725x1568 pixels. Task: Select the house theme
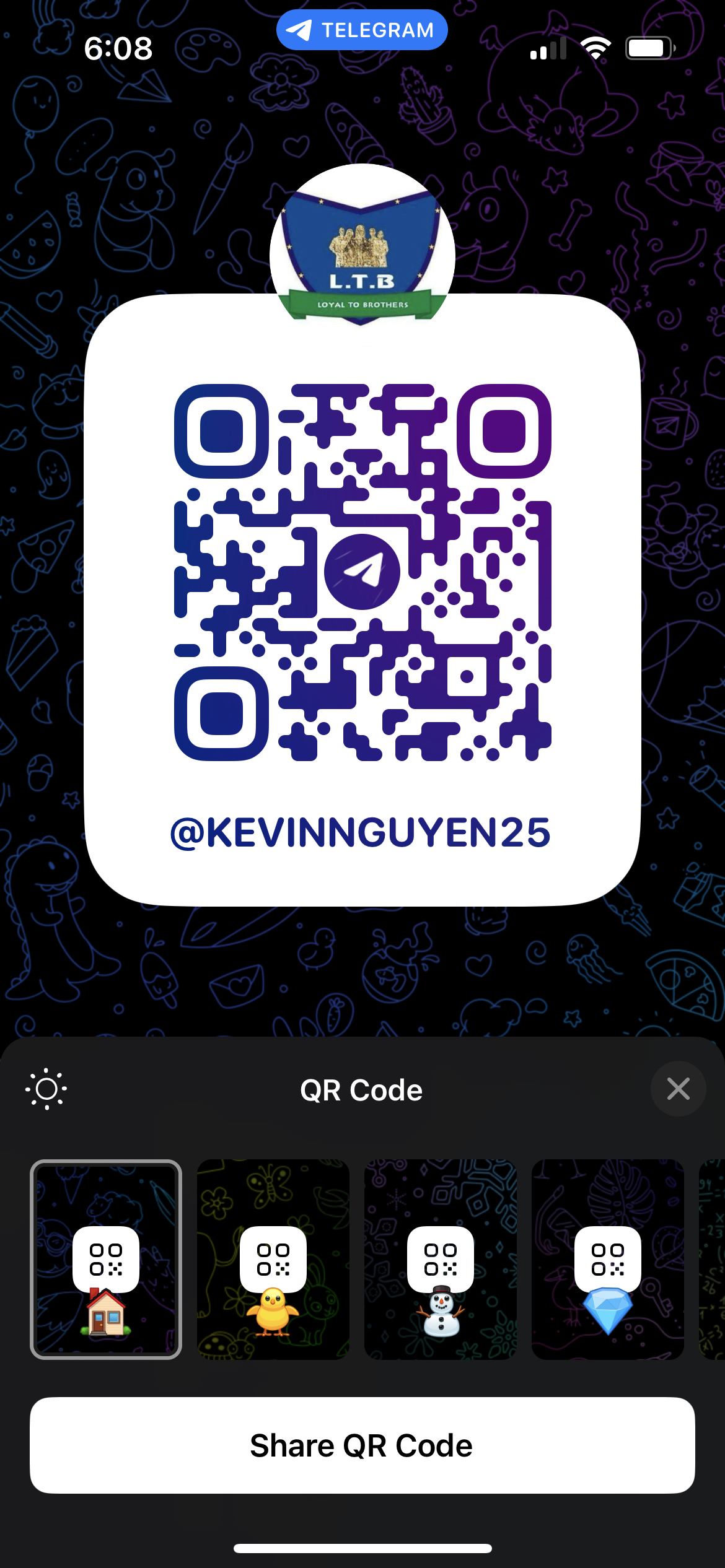106,1260
